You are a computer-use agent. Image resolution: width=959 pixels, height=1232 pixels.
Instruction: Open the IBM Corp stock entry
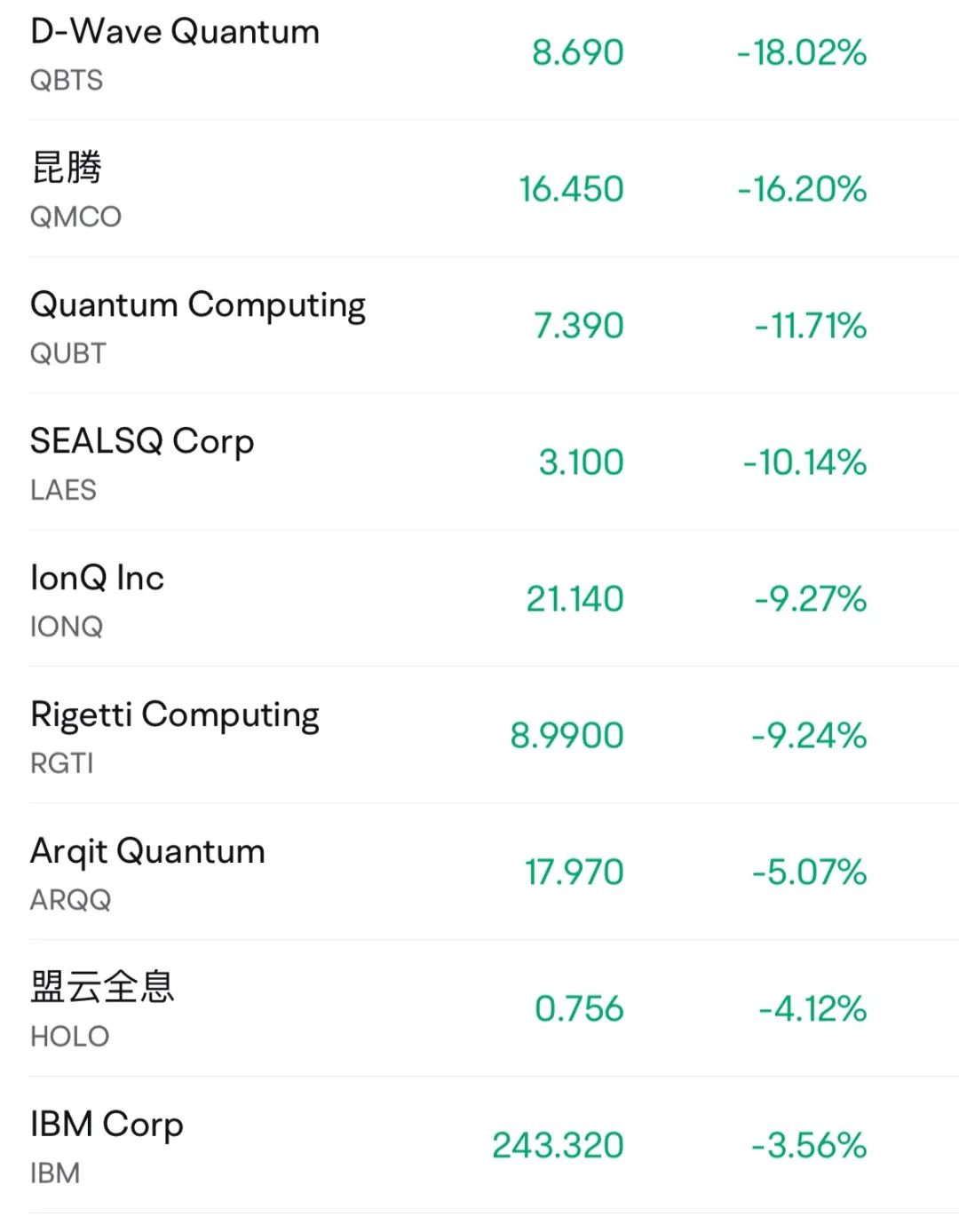pos(106,1125)
